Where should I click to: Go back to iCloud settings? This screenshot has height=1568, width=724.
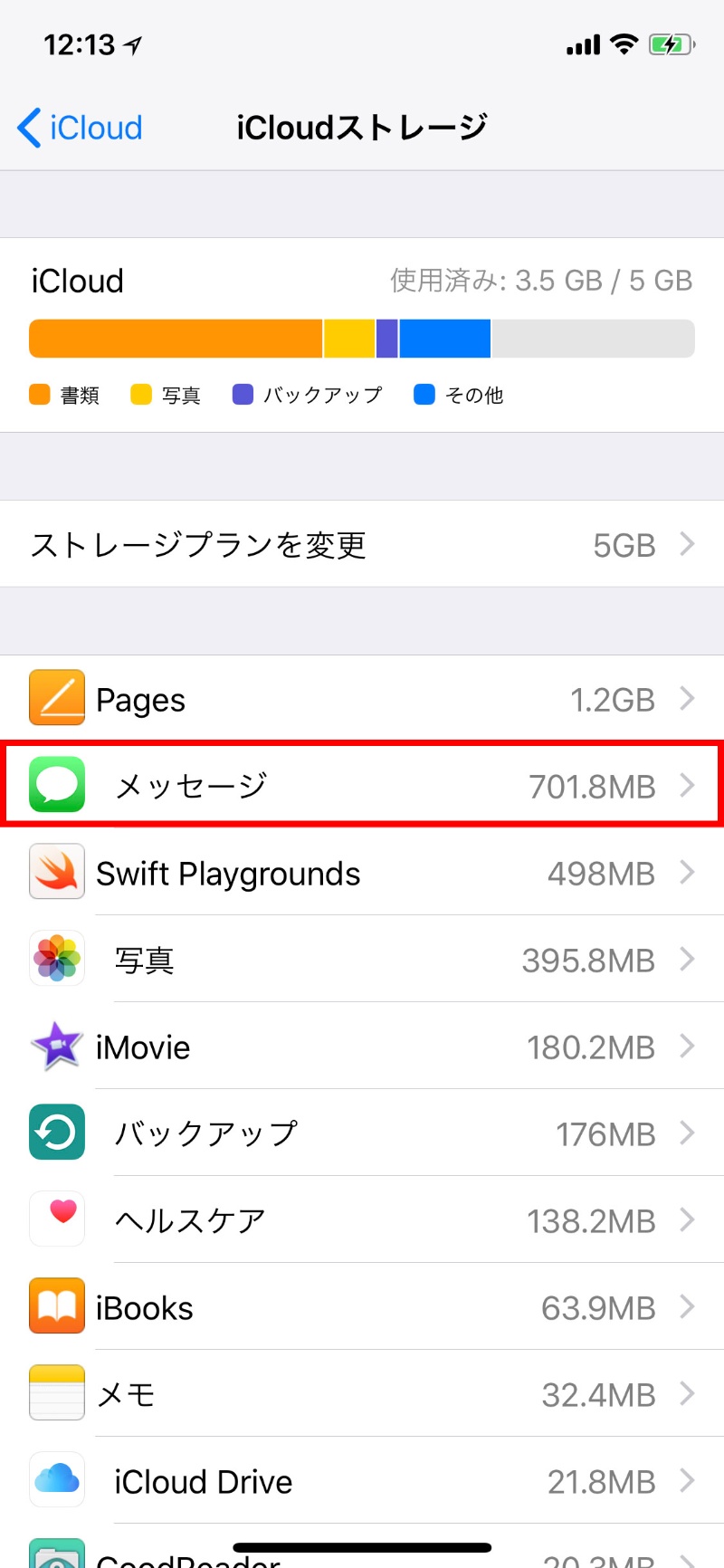pos(80,128)
